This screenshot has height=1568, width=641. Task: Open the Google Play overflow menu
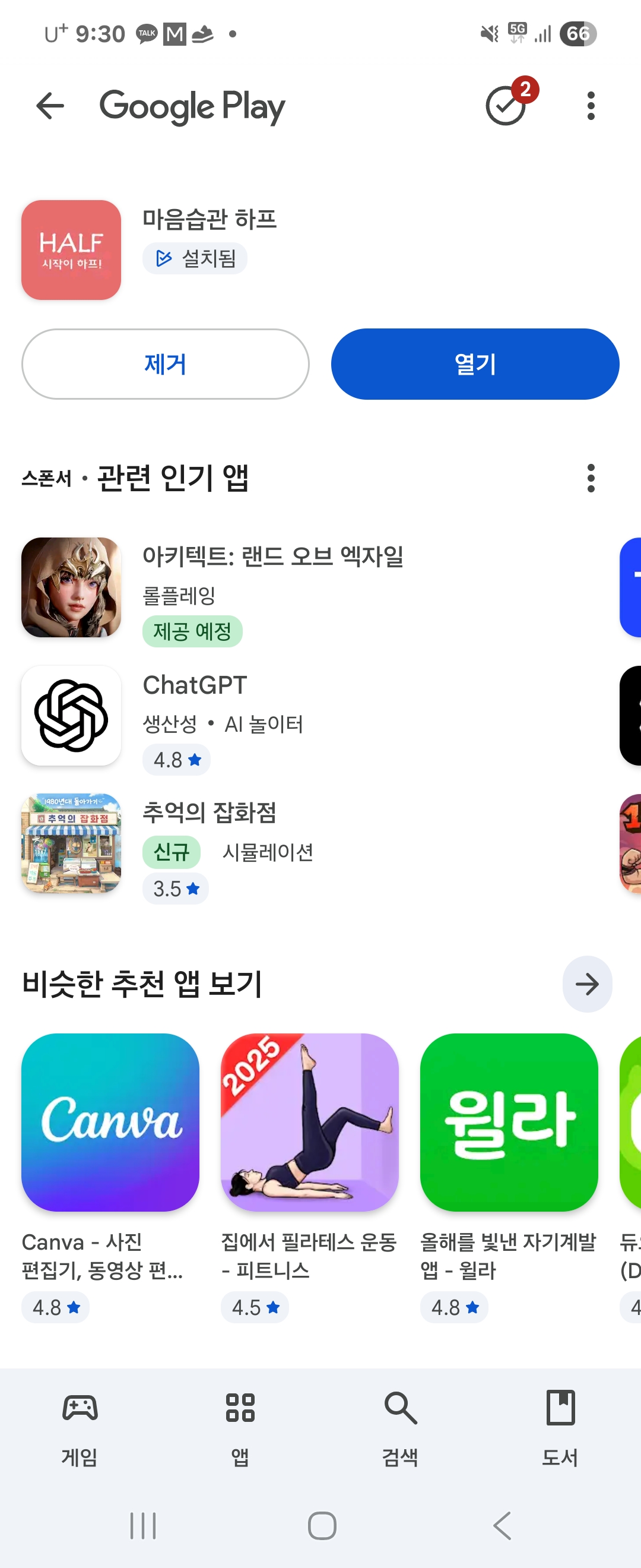(x=591, y=106)
